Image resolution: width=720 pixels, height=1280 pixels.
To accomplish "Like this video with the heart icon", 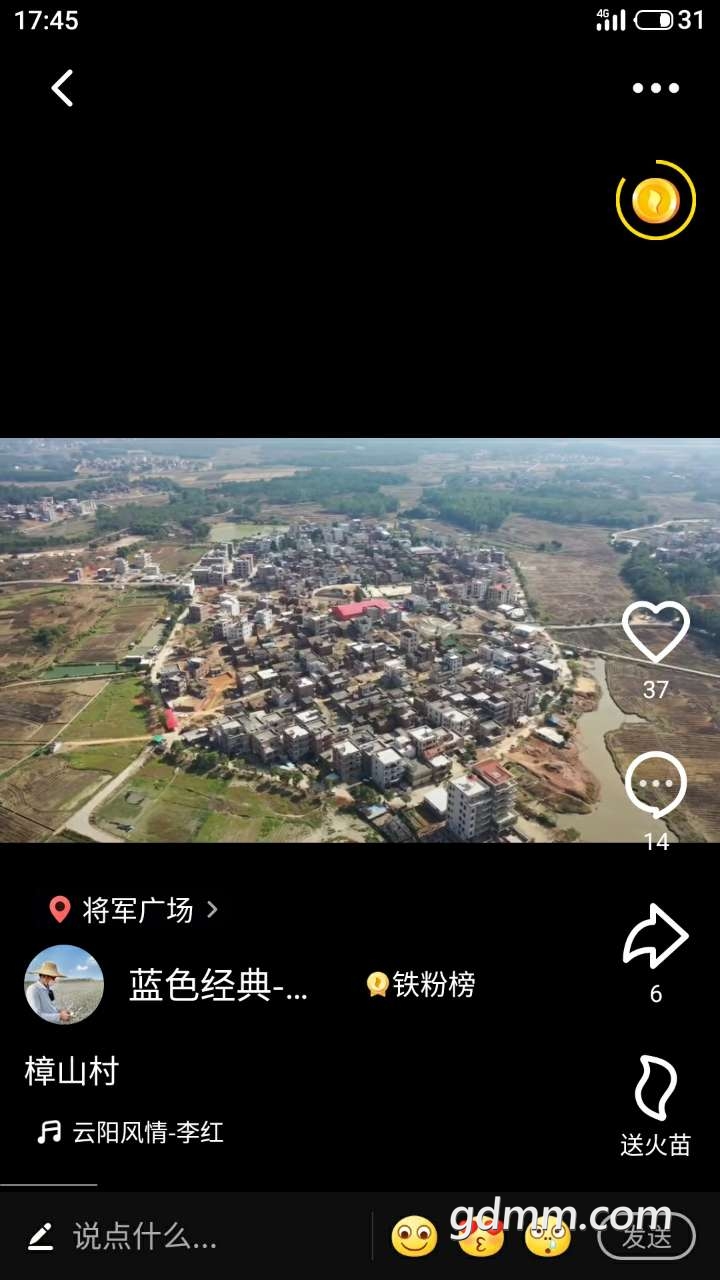I will (655, 633).
